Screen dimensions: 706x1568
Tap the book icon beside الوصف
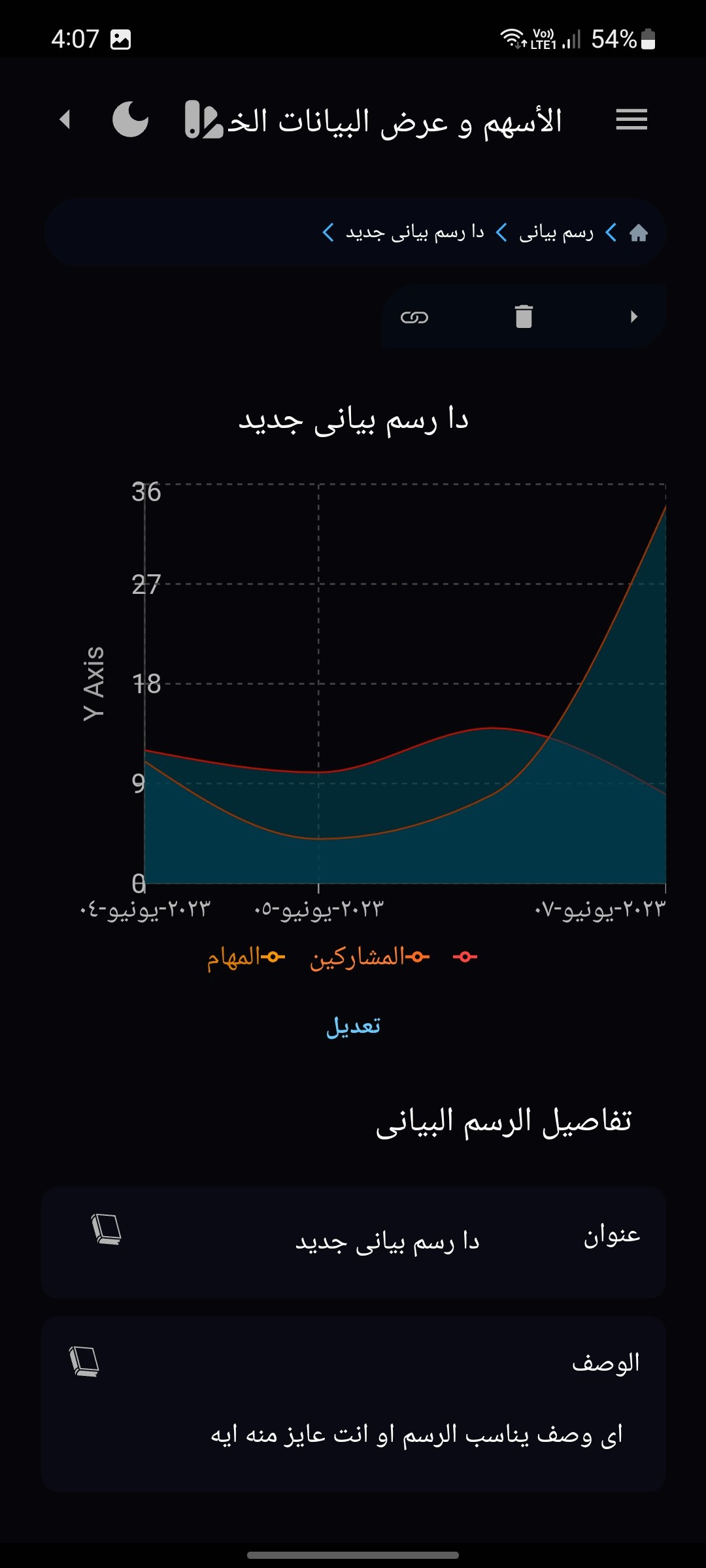[x=84, y=1362]
